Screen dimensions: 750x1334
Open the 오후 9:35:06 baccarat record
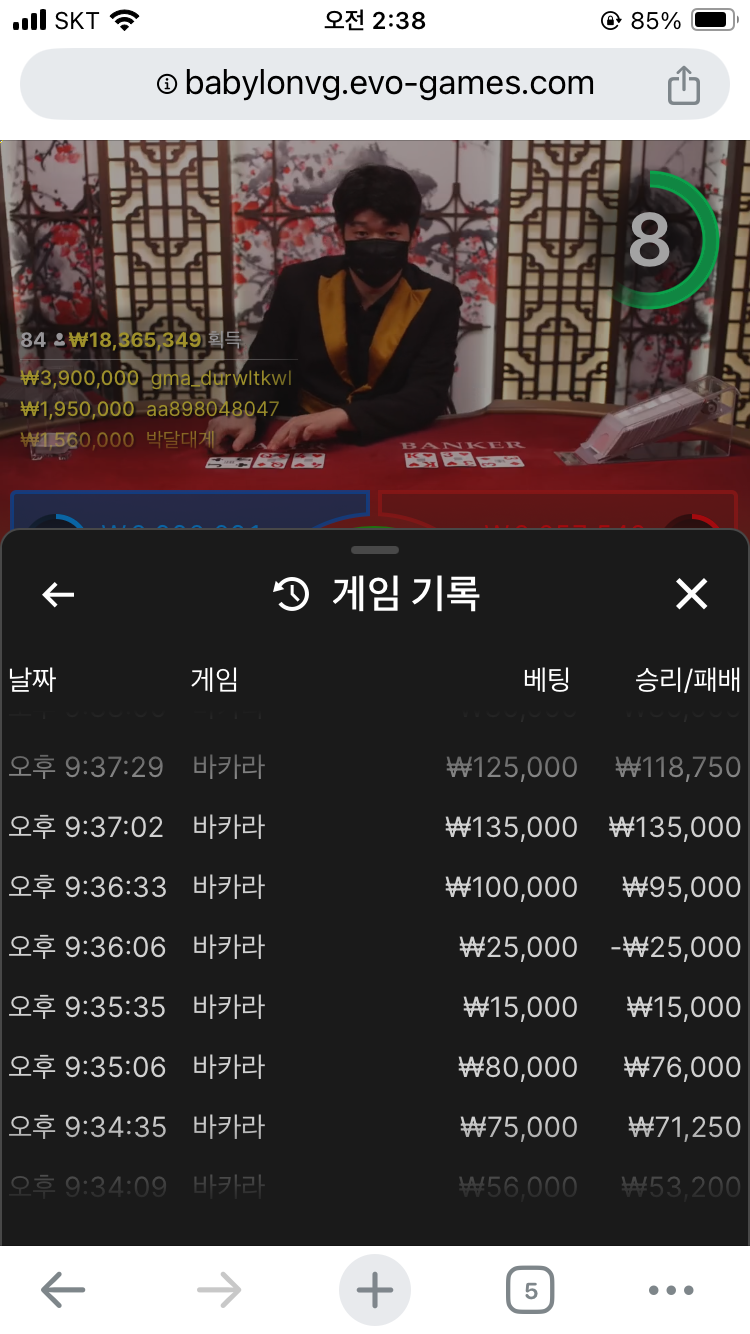point(375,1067)
